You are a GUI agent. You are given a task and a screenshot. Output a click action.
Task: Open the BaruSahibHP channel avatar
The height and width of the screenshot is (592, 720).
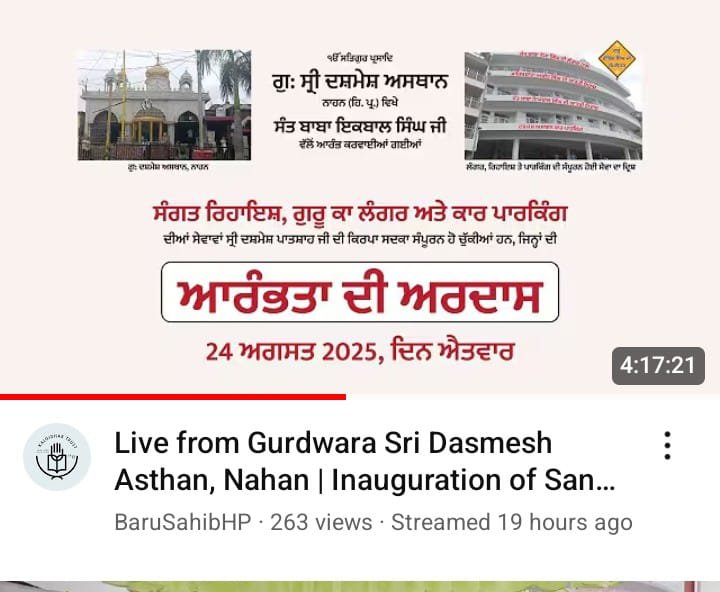57,457
